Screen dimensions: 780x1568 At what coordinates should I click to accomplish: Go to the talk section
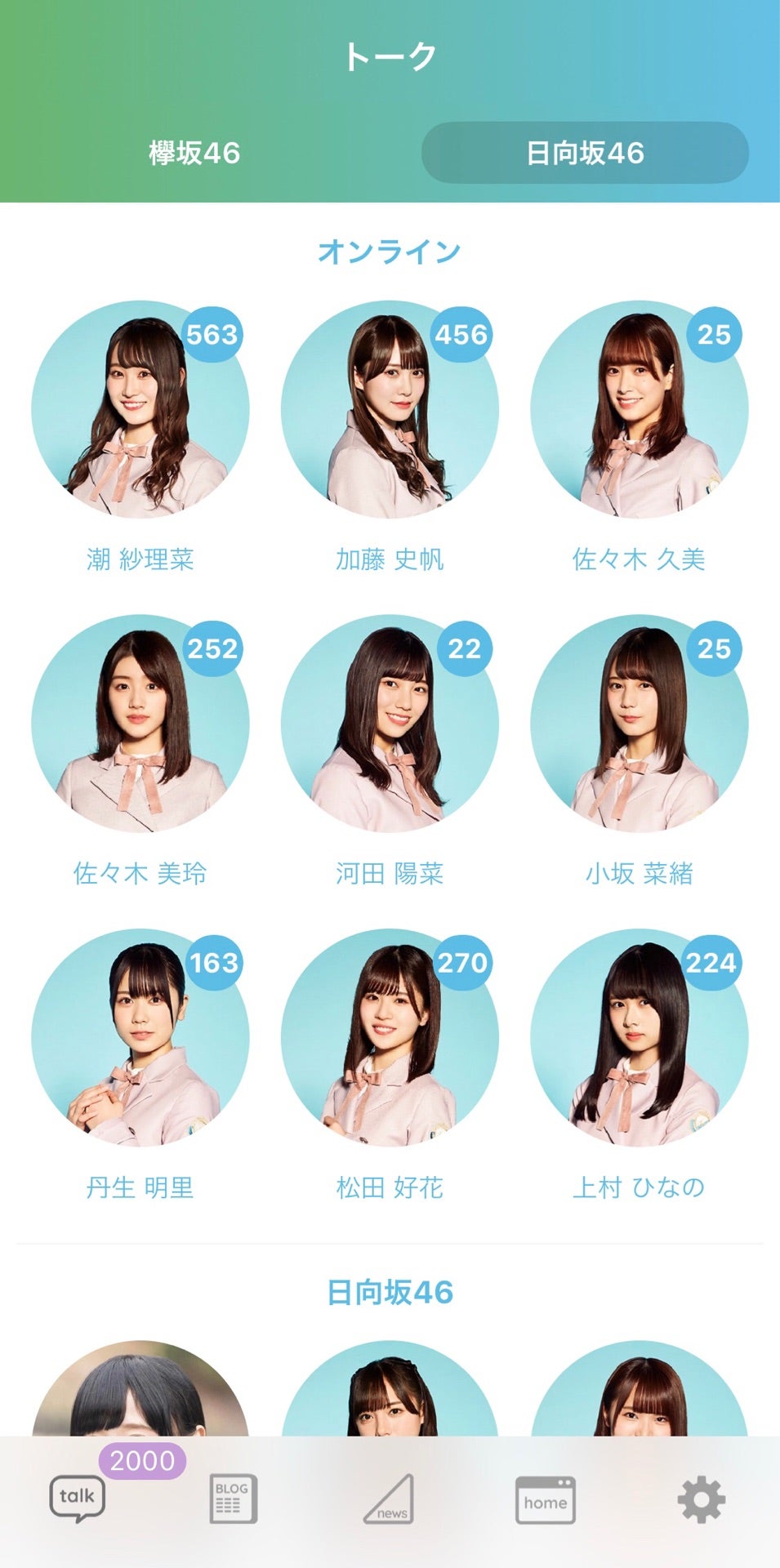coord(78,1498)
